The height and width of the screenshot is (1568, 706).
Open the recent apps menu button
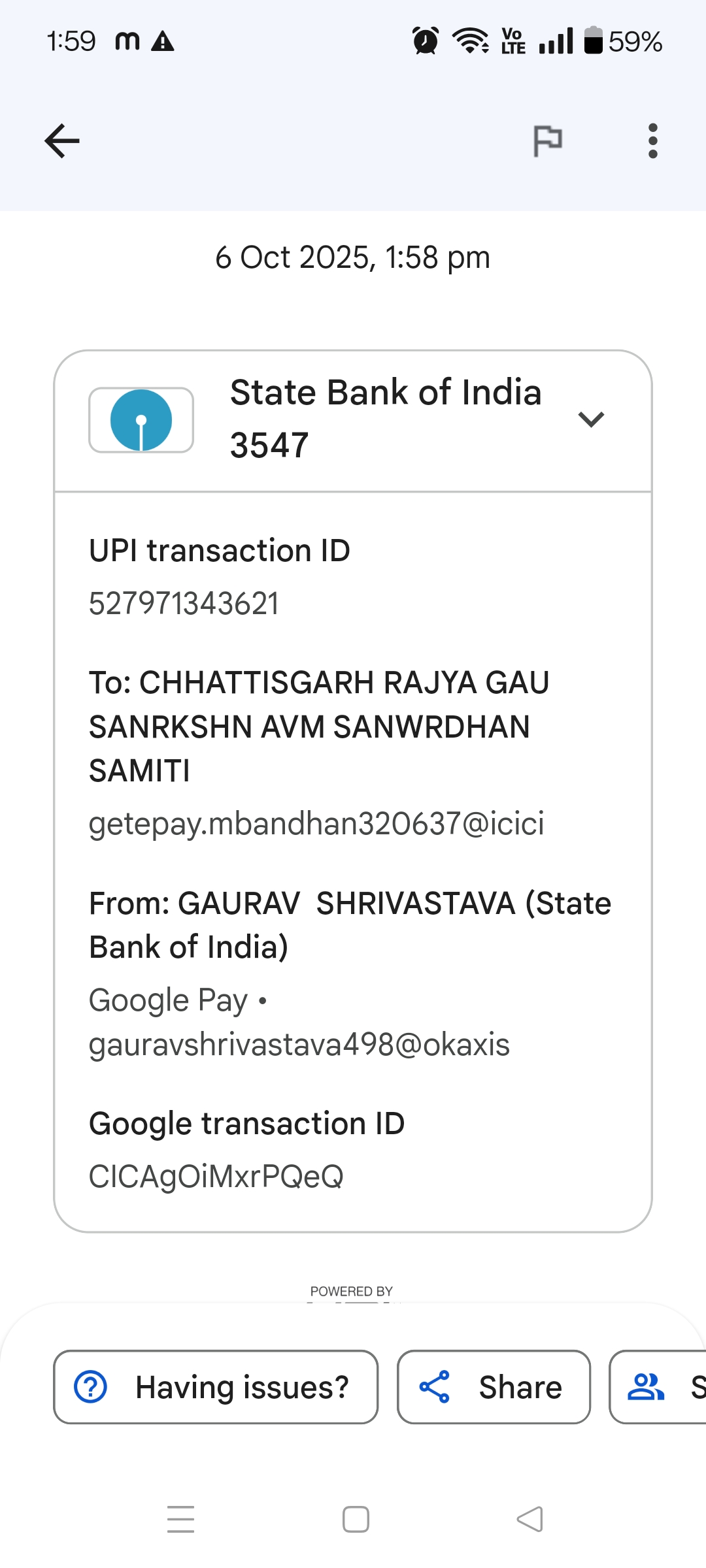tap(181, 1519)
